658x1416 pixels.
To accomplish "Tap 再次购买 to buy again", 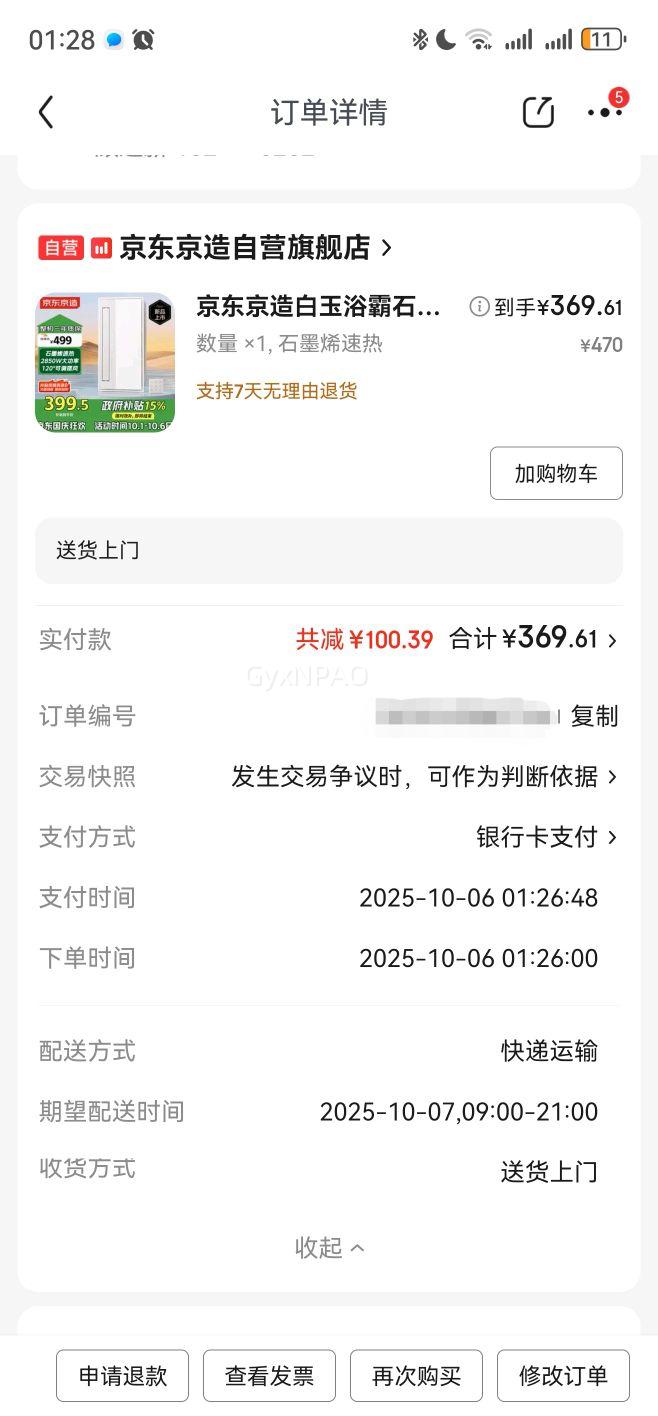I will [x=416, y=1375].
